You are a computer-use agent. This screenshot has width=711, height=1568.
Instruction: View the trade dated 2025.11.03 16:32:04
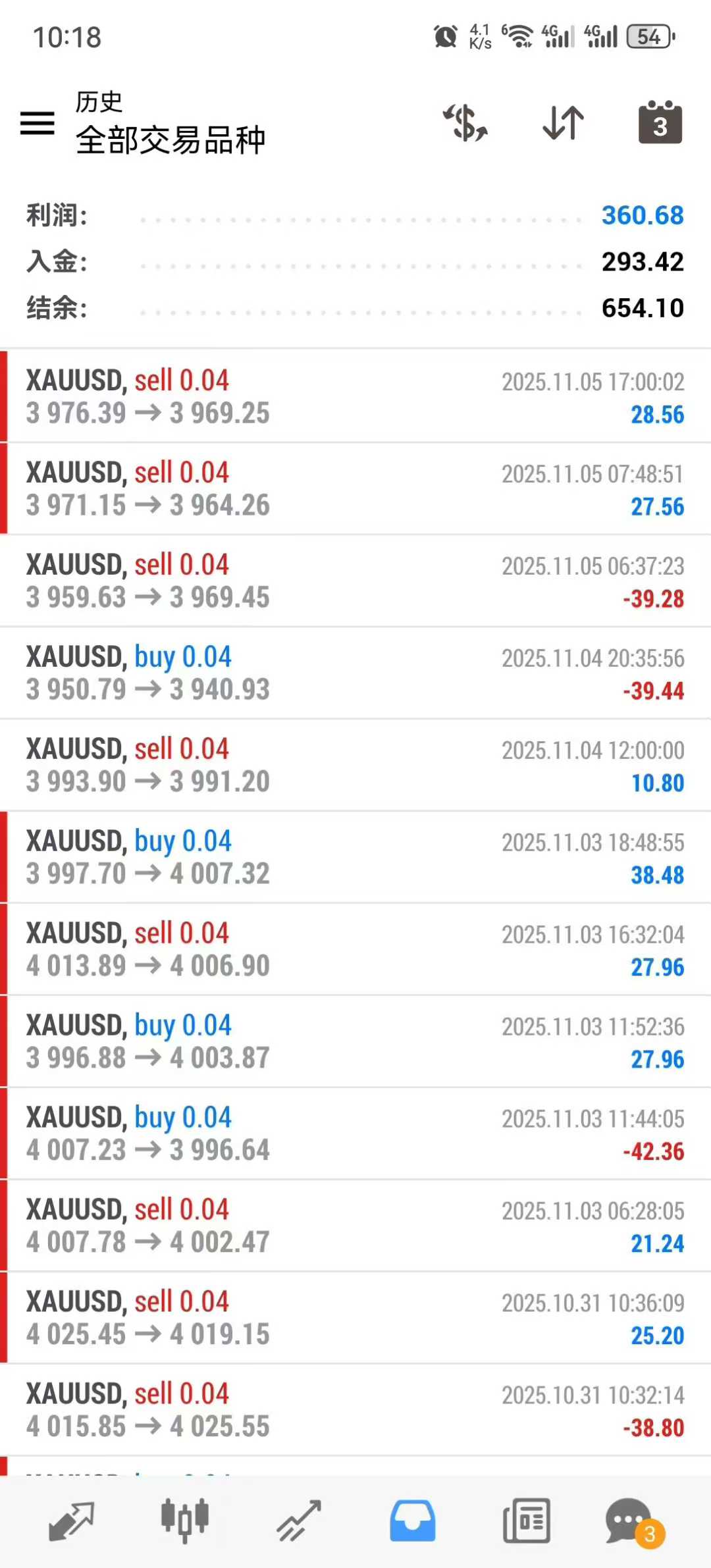[355, 950]
